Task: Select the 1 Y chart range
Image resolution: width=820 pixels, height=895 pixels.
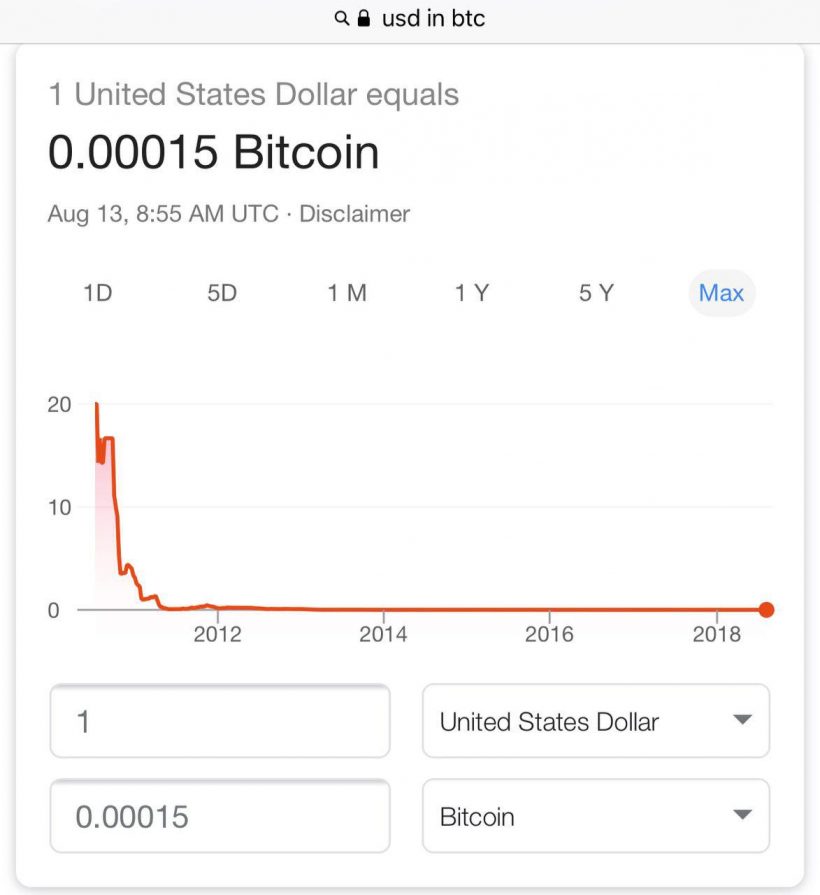Action: tap(472, 293)
